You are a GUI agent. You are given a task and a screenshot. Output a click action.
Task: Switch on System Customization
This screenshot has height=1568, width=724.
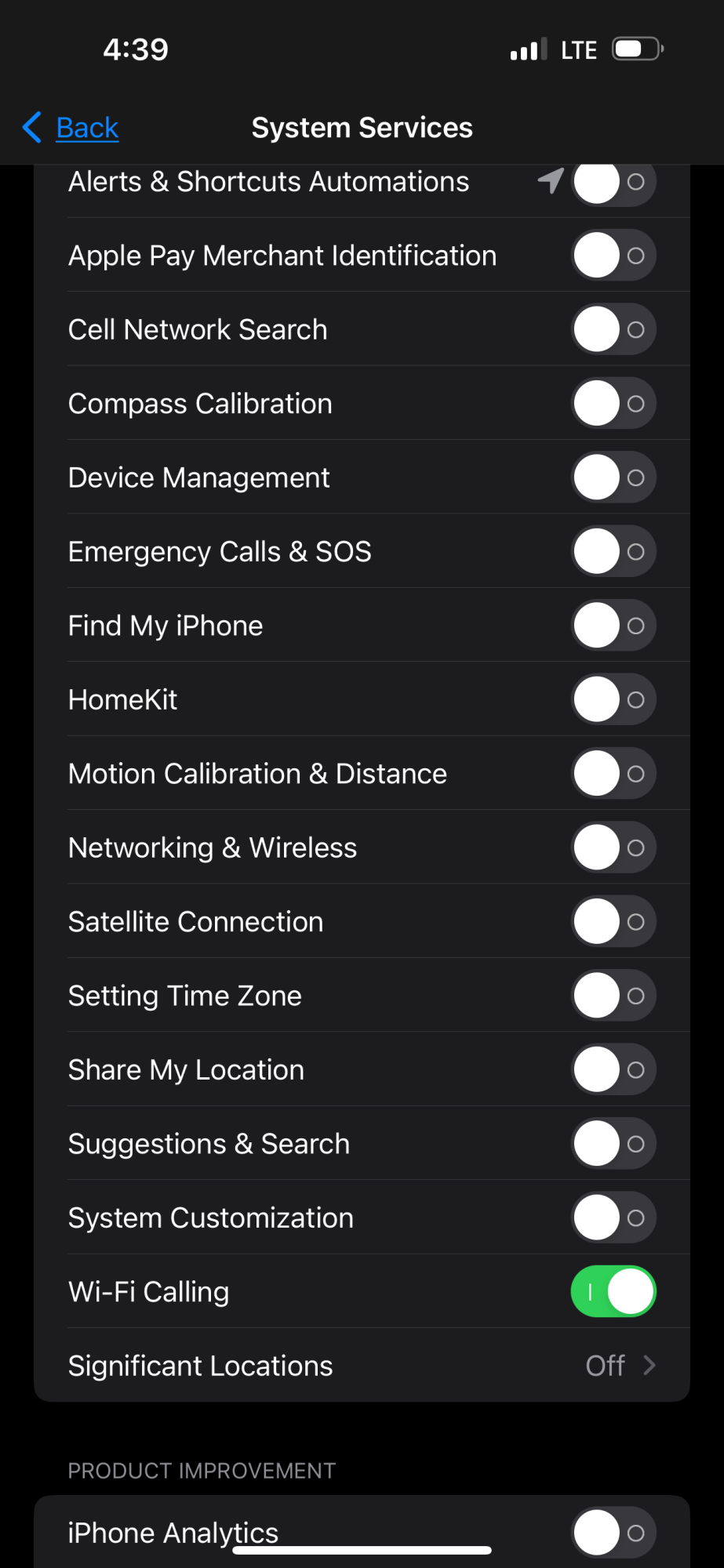pyautogui.click(x=613, y=1218)
